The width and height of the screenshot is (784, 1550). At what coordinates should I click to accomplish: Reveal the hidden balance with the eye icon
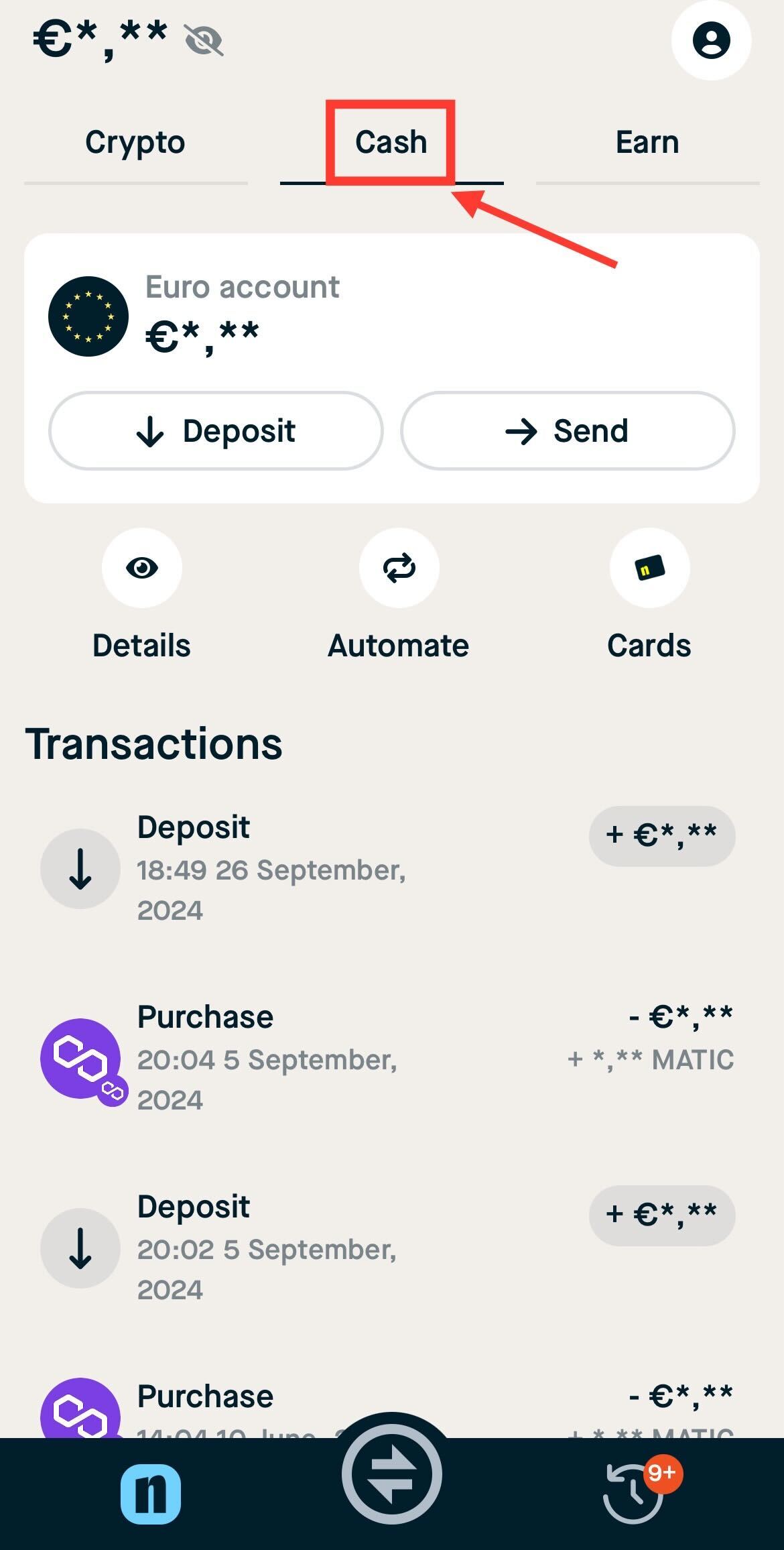point(204,41)
